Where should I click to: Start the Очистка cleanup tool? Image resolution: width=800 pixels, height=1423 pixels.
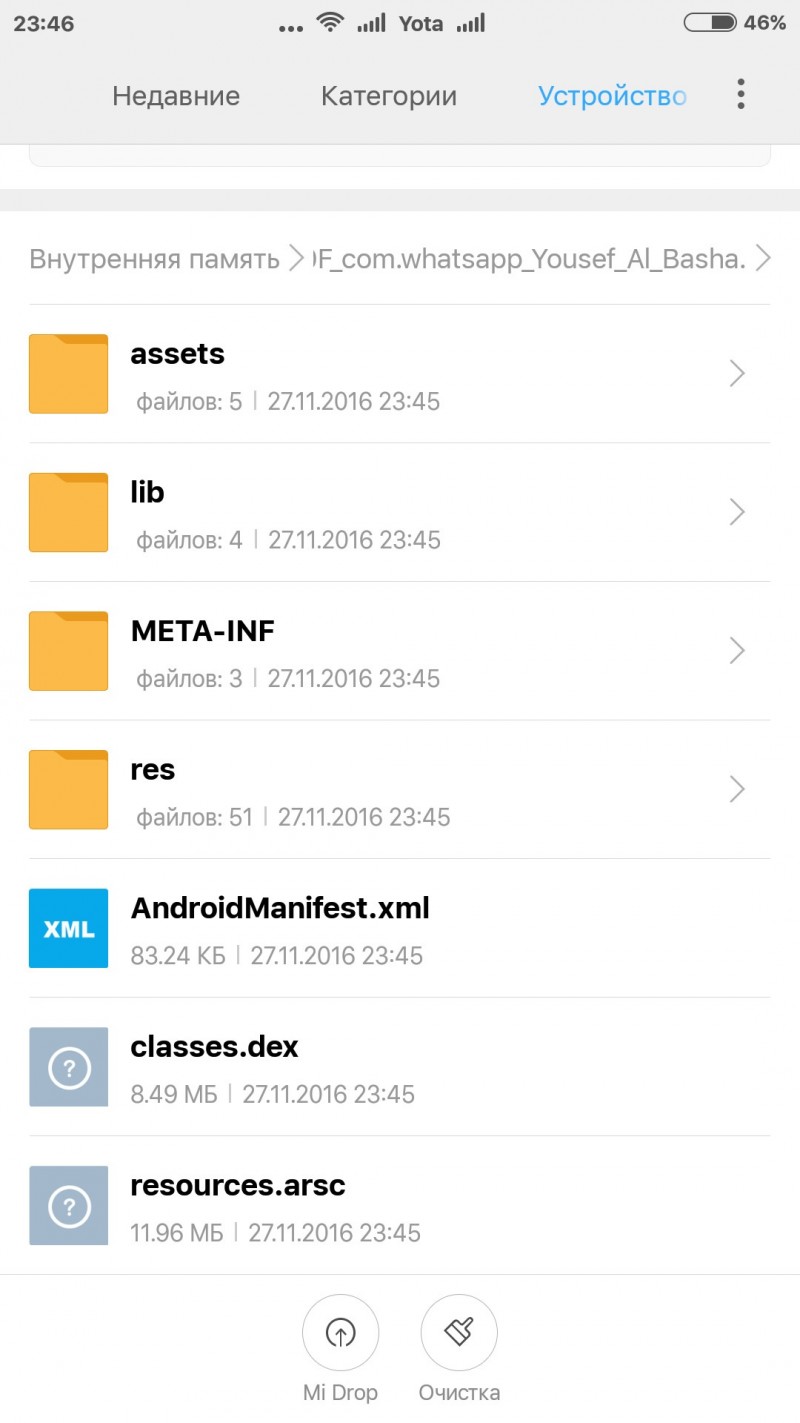click(x=459, y=1348)
